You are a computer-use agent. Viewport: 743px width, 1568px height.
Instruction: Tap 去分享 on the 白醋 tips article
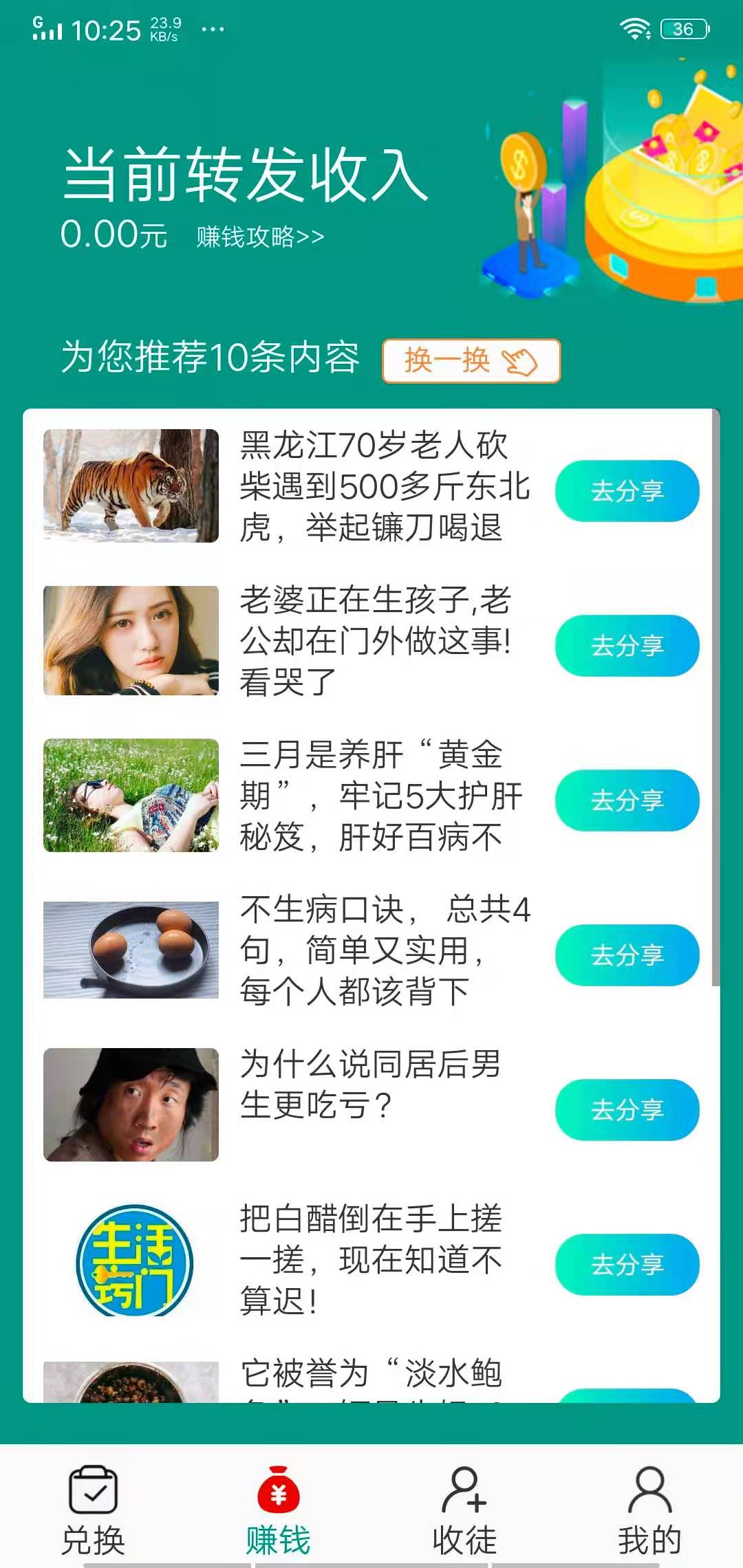click(x=628, y=1265)
